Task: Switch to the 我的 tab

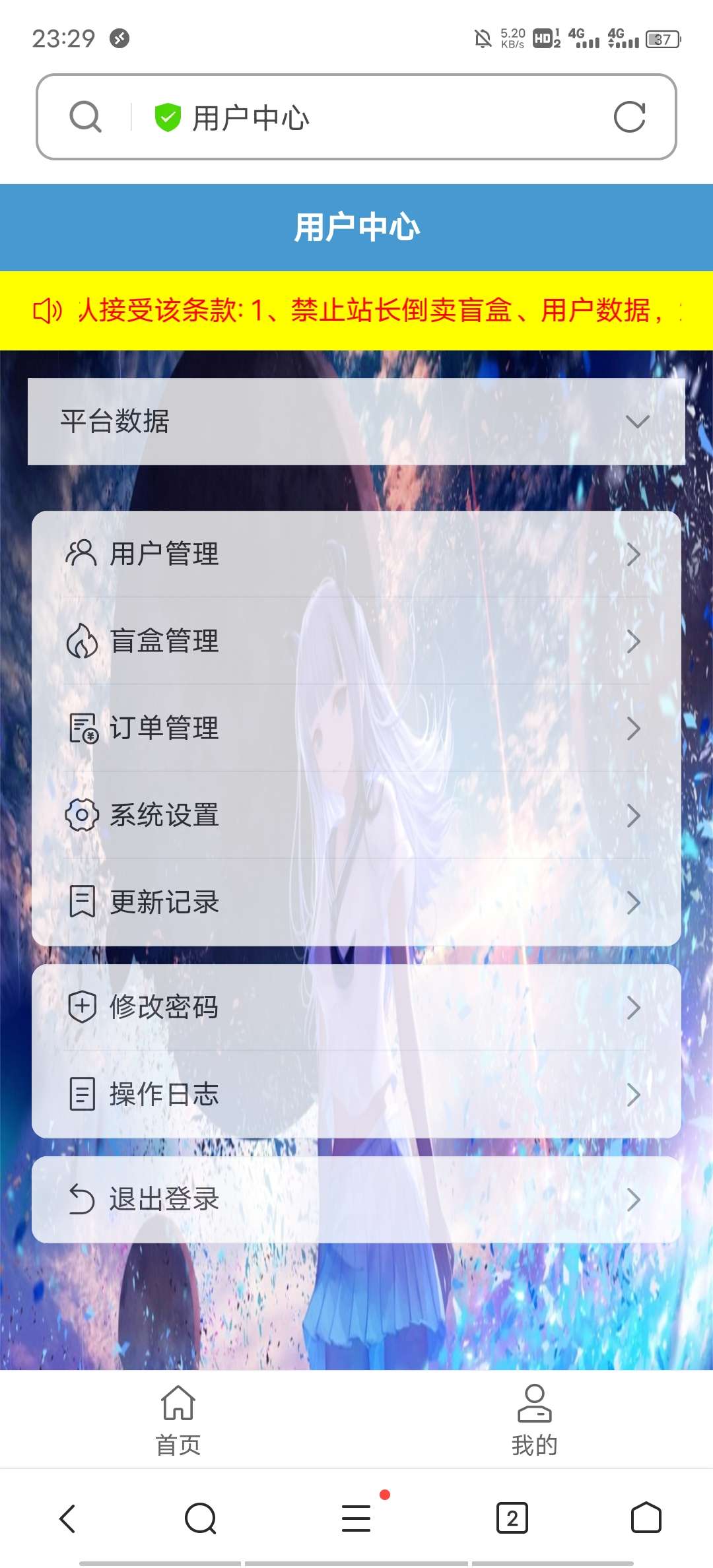Action: coord(534,1420)
